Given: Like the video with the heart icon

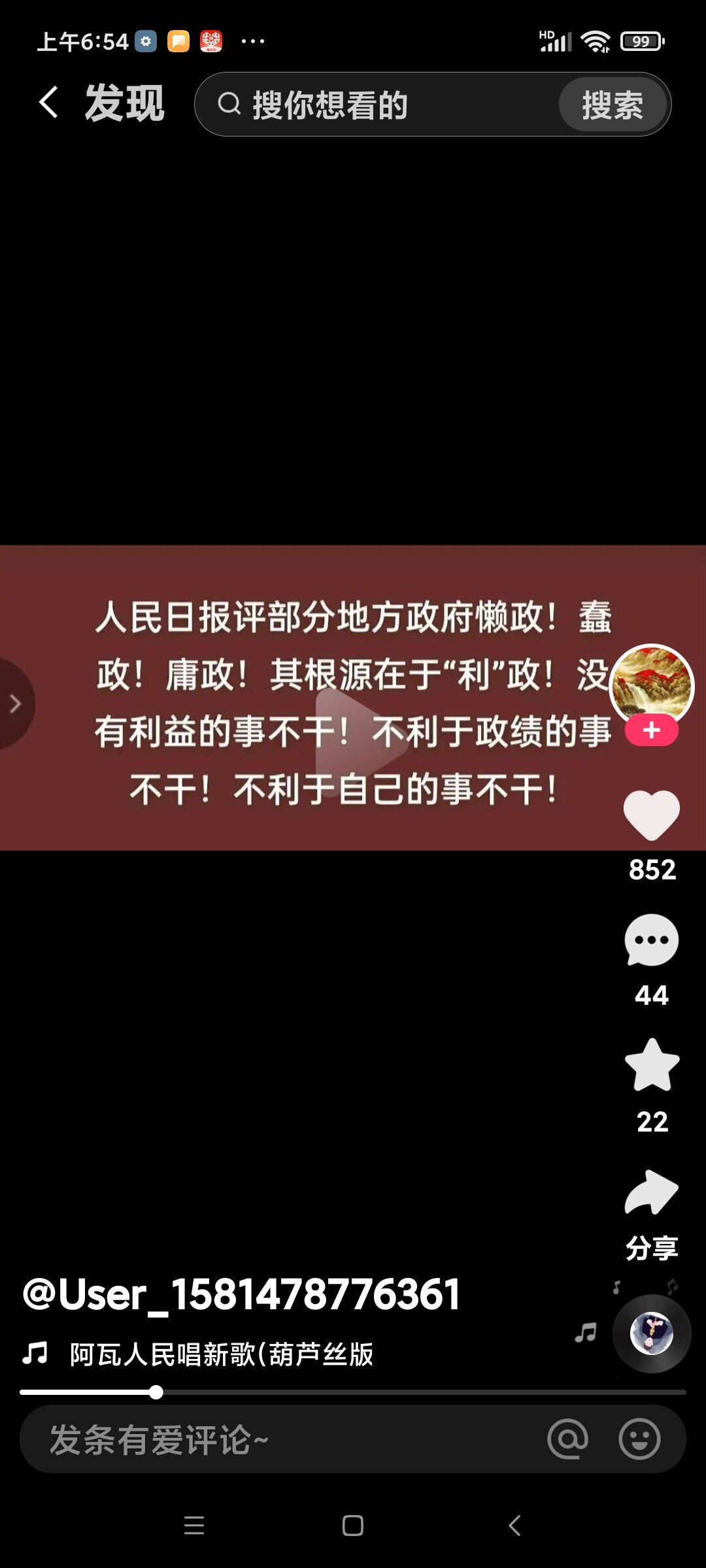Looking at the screenshot, I should (x=652, y=815).
